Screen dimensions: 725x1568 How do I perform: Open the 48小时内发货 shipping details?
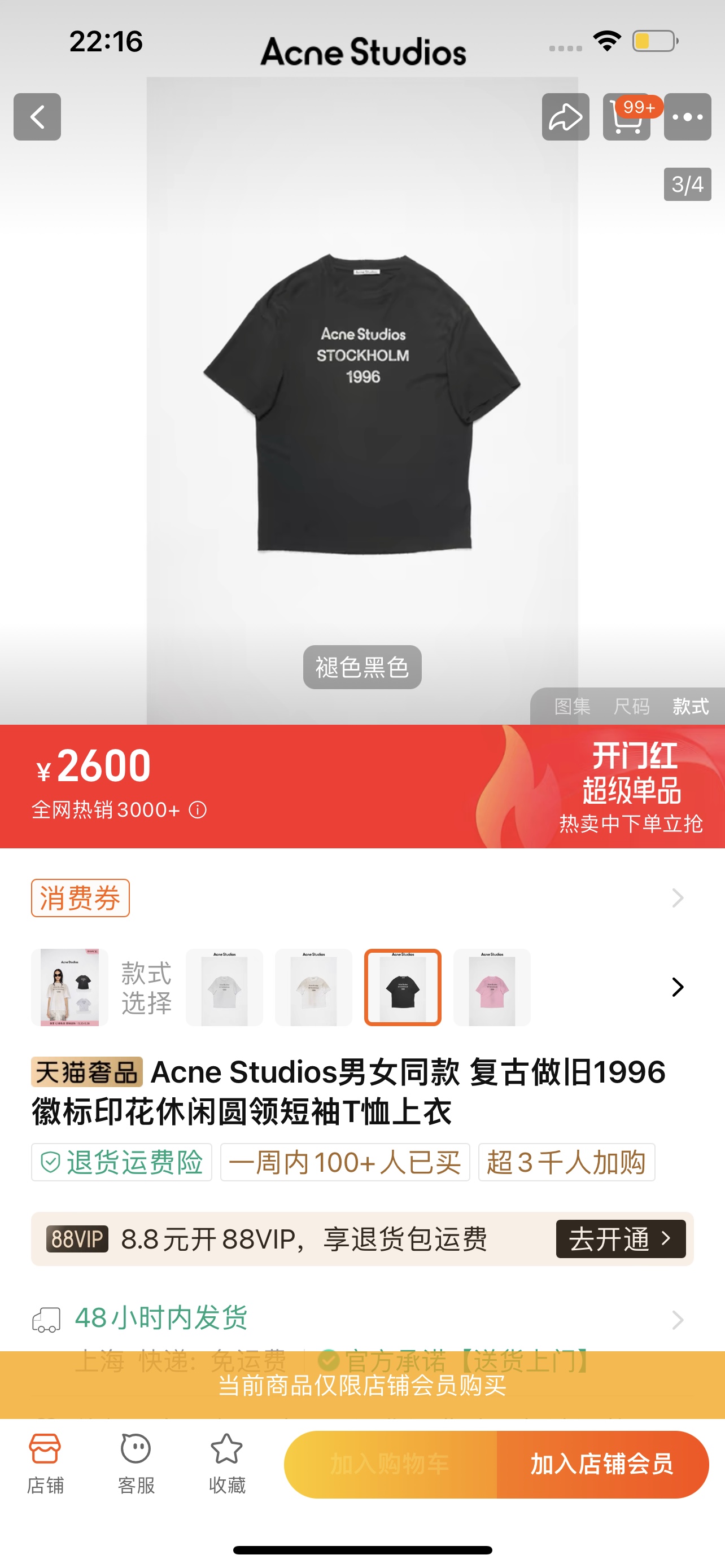coord(361,1319)
